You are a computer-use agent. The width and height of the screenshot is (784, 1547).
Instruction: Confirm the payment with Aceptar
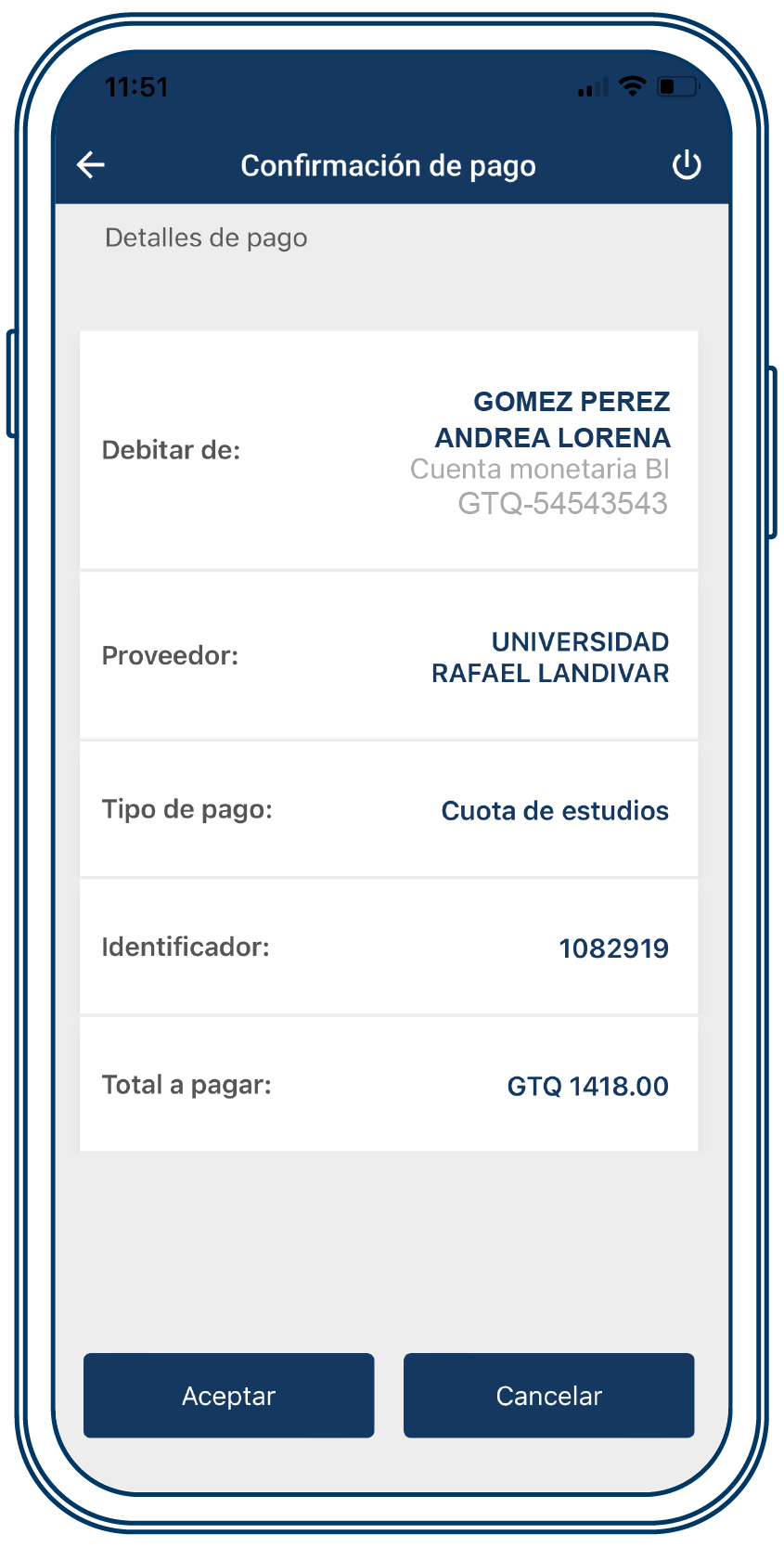click(229, 1395)
